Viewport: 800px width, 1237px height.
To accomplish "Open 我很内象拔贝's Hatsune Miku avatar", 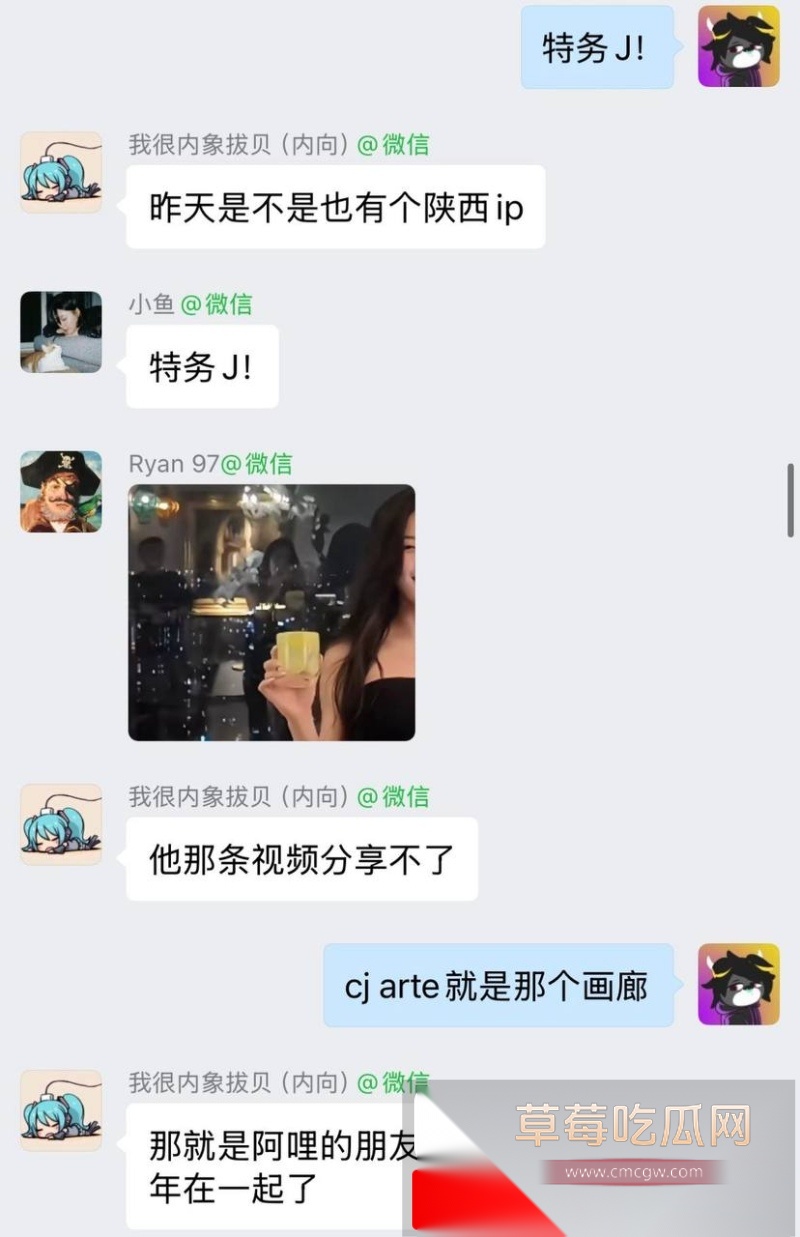I will pos(60,172).
